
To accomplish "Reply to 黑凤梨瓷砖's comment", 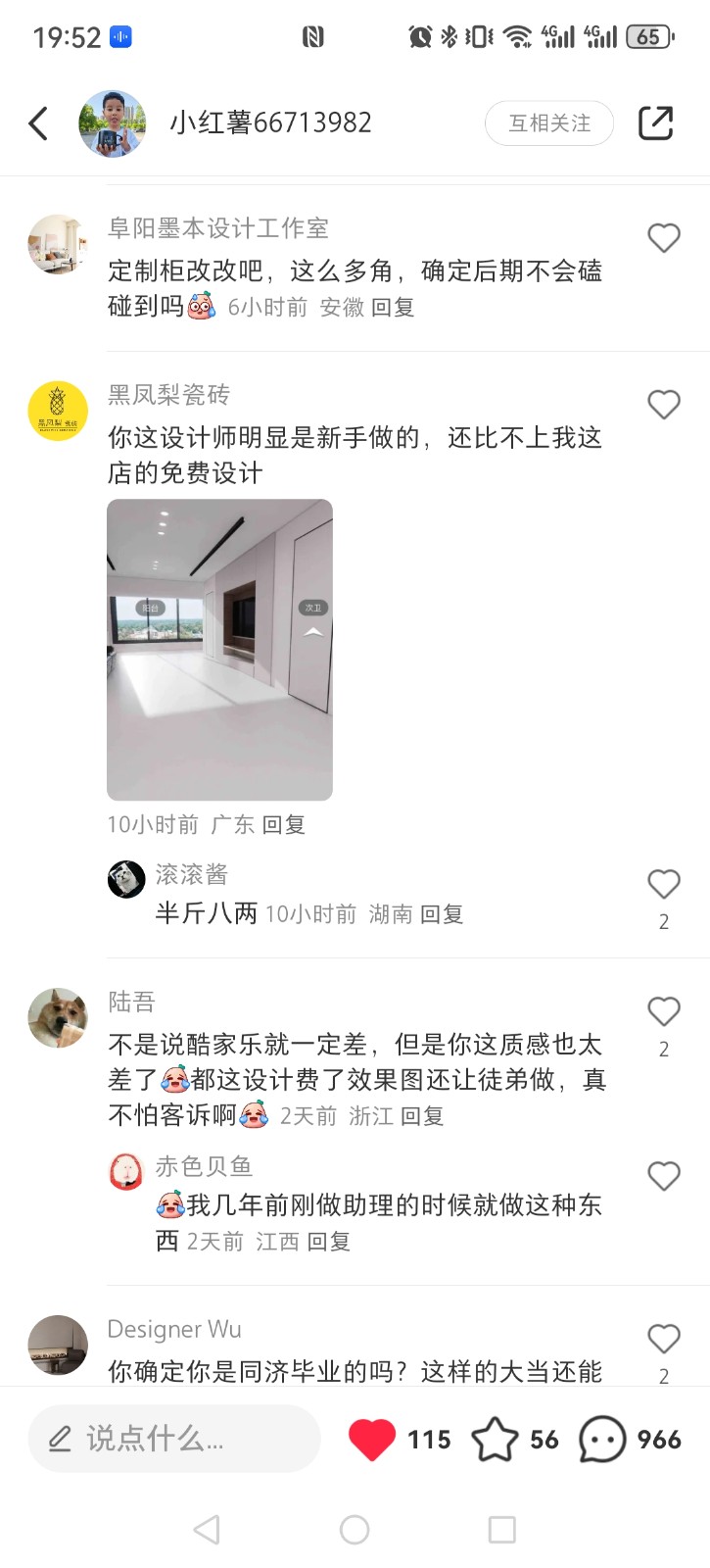I will (x=284, y=825).
